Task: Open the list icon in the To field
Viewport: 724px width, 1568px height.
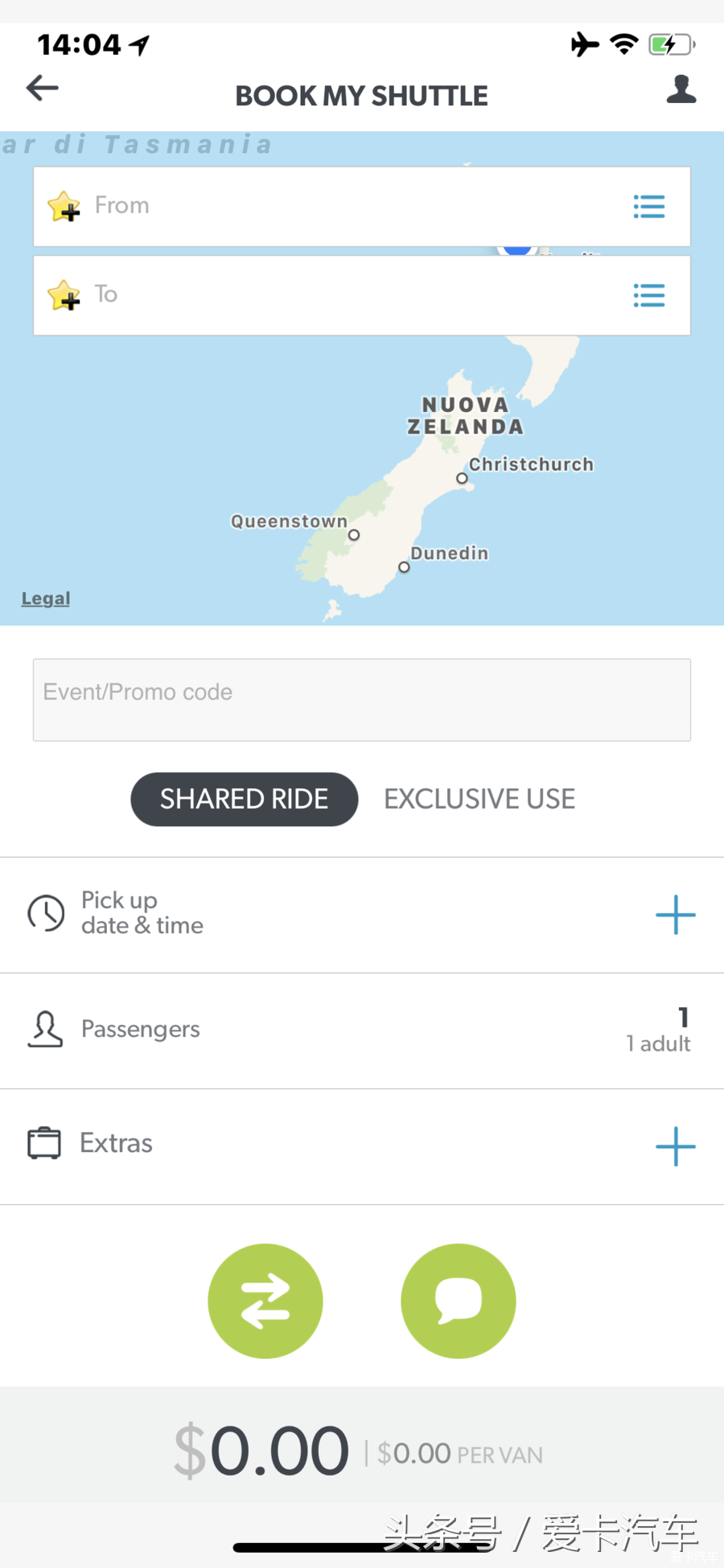Action: pos(648,295)
